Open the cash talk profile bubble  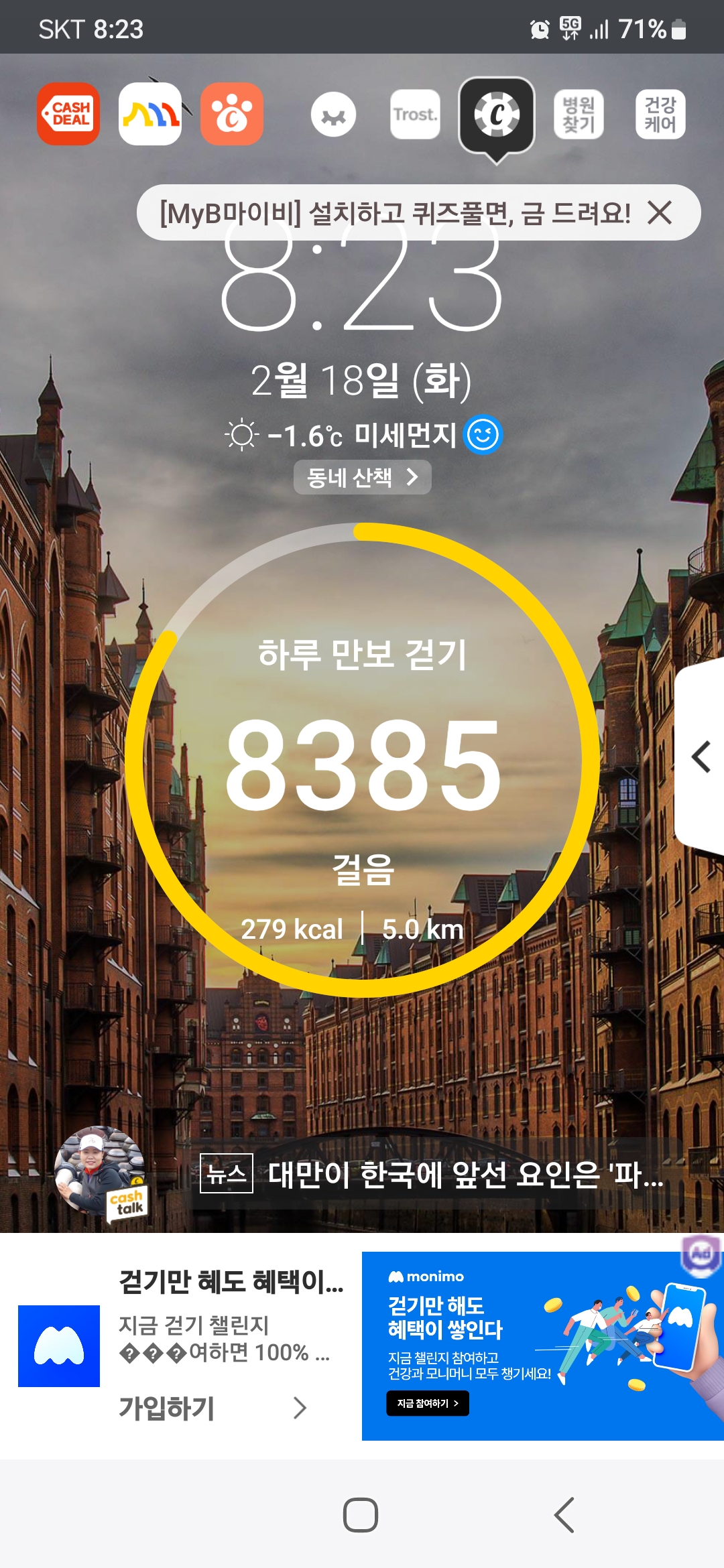pyautogui.click(x=101, y=1173)
